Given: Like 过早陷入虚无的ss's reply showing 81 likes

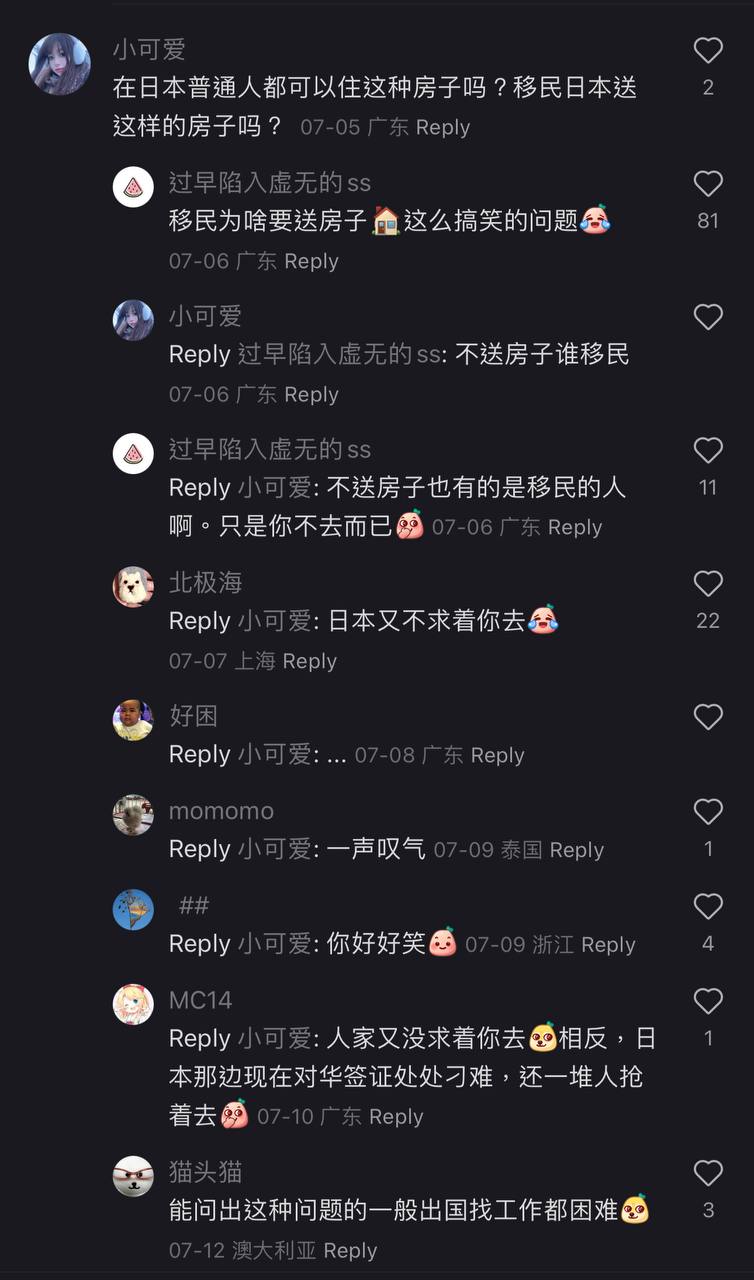Looking at the screenshot, I should point(708,183).
